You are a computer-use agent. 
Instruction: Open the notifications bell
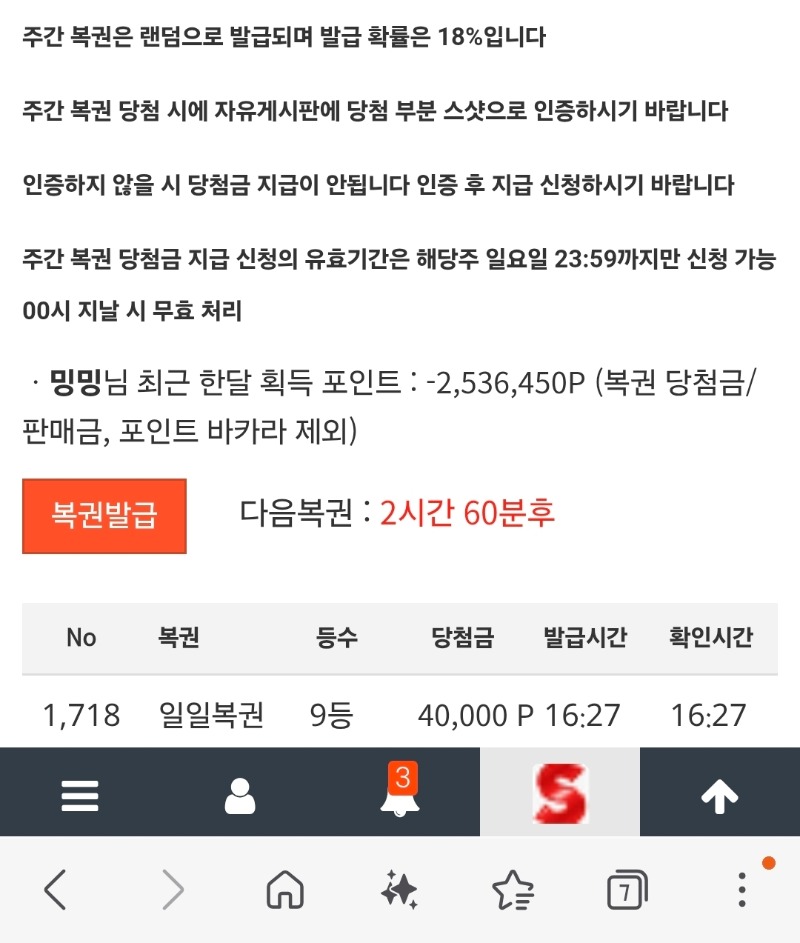[400, 791]
